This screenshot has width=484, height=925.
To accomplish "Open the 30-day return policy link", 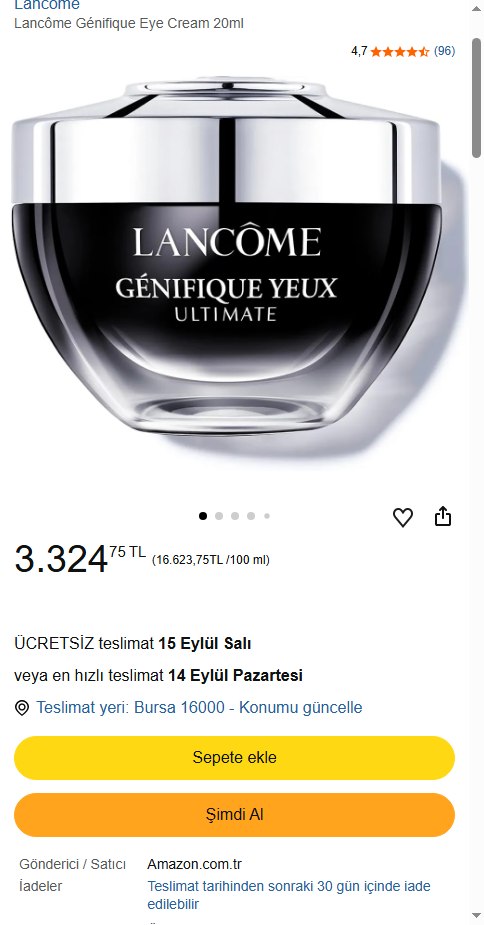I will click(289, 895).
